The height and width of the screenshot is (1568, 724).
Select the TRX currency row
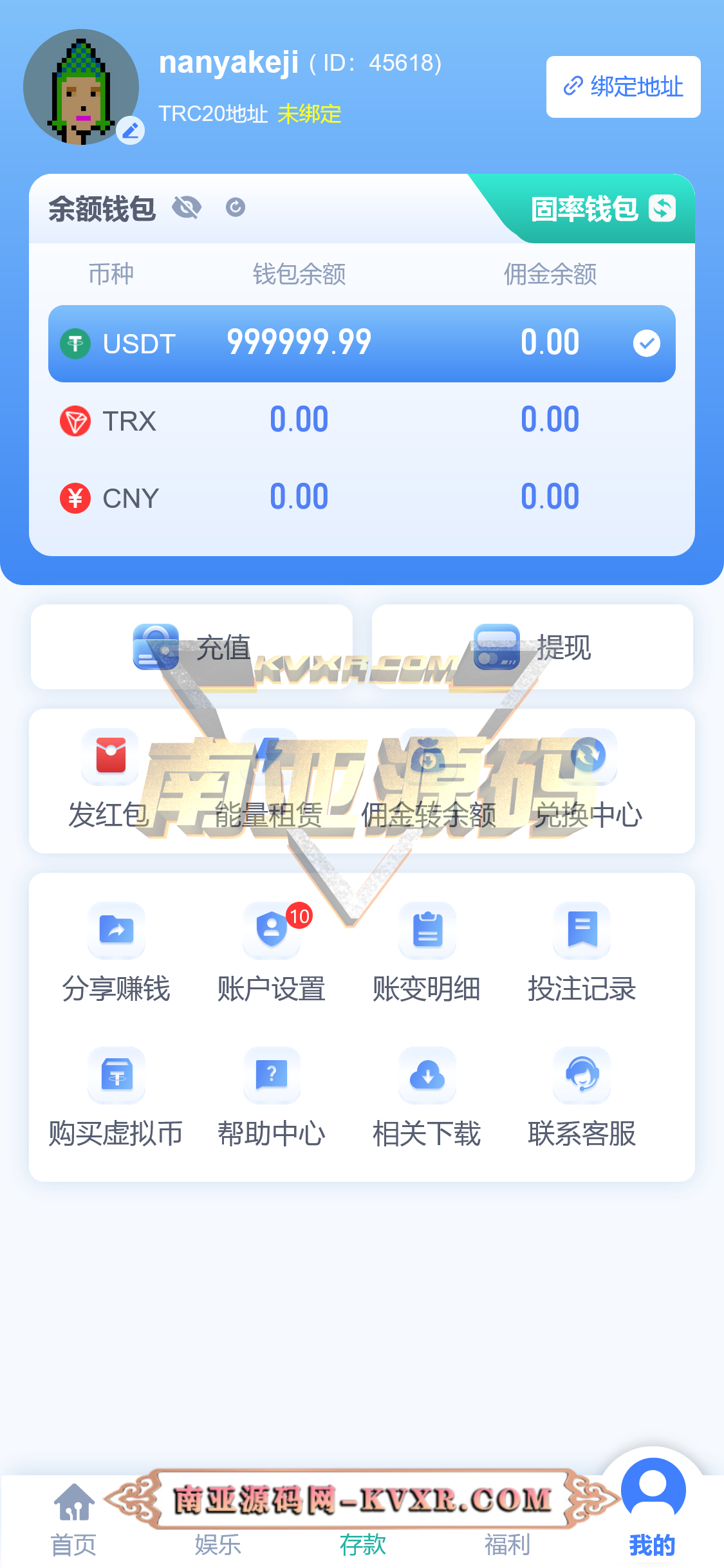point(362,421)
